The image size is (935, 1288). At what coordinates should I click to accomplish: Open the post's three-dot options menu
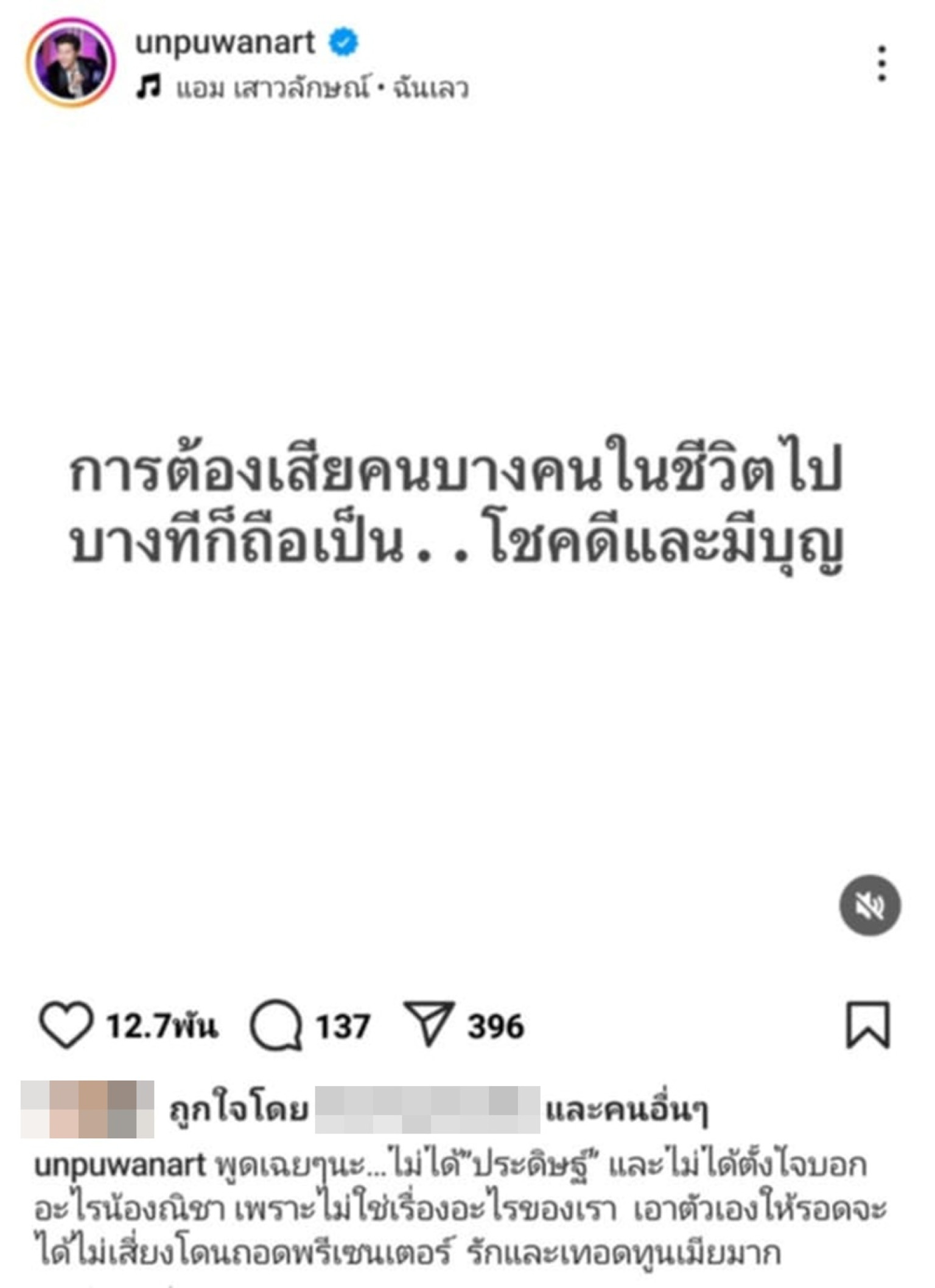point(881,63)
